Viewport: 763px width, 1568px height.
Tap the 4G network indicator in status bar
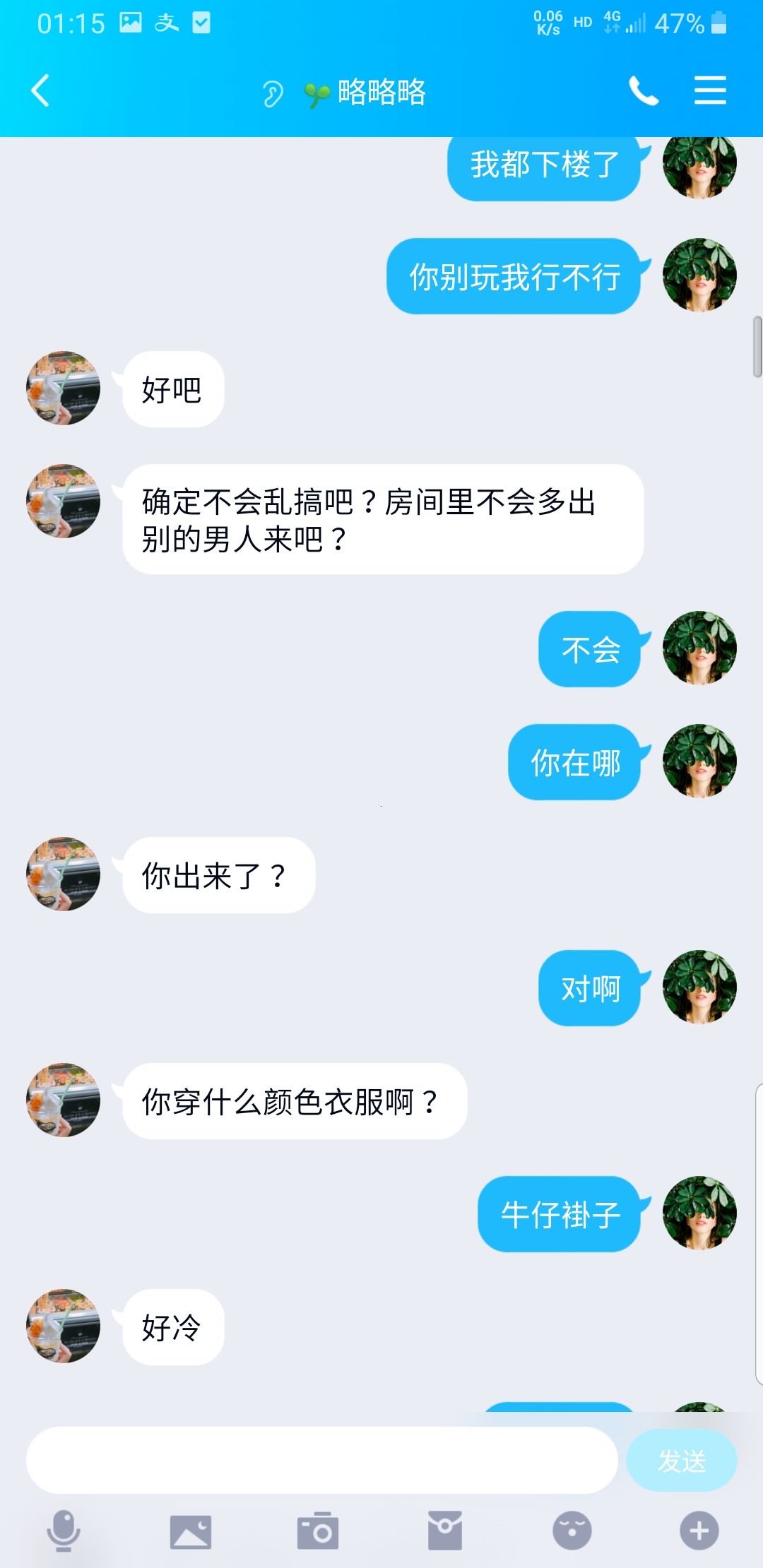(x=613, y=23)
